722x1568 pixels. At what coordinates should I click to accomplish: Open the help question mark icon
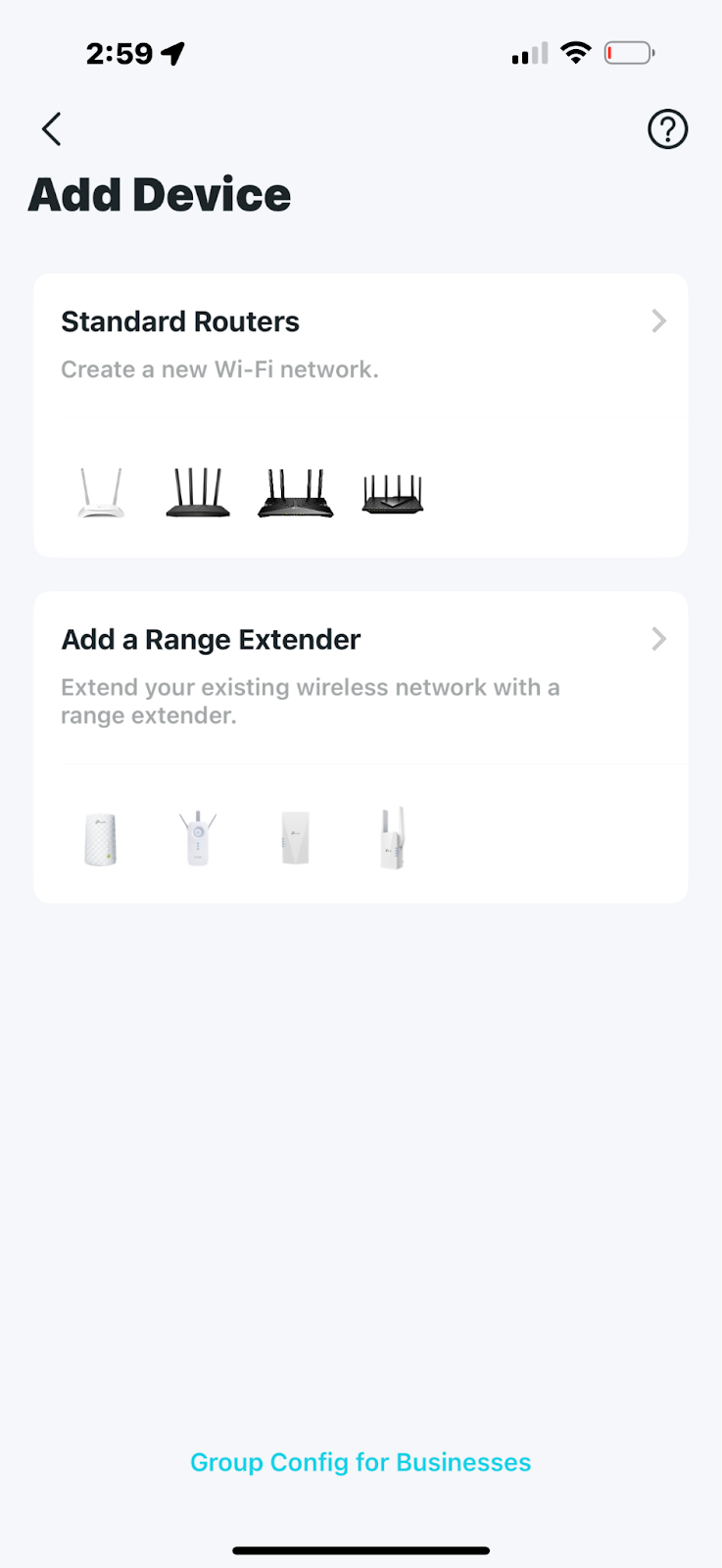tap(667, 129)
